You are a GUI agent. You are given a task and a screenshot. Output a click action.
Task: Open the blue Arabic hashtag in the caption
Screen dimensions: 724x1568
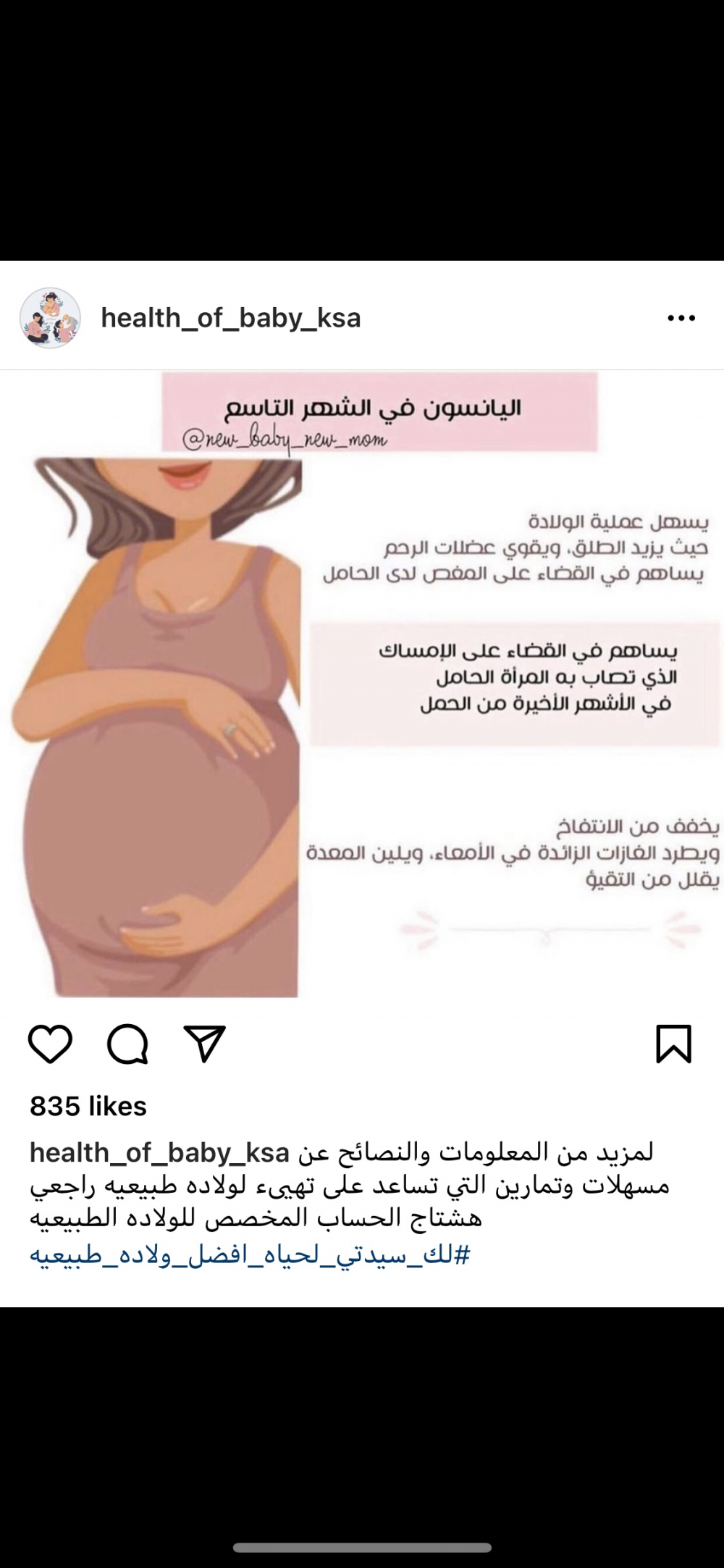250,1254
